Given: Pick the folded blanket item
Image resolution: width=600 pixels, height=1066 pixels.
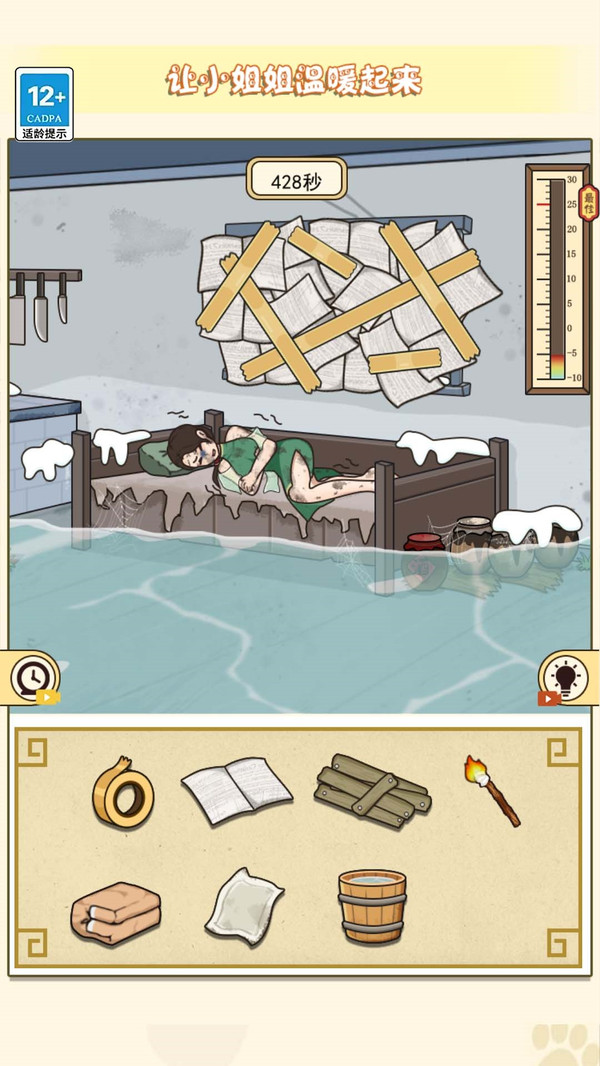Looking at the screenshot, I should click(116, 913).
